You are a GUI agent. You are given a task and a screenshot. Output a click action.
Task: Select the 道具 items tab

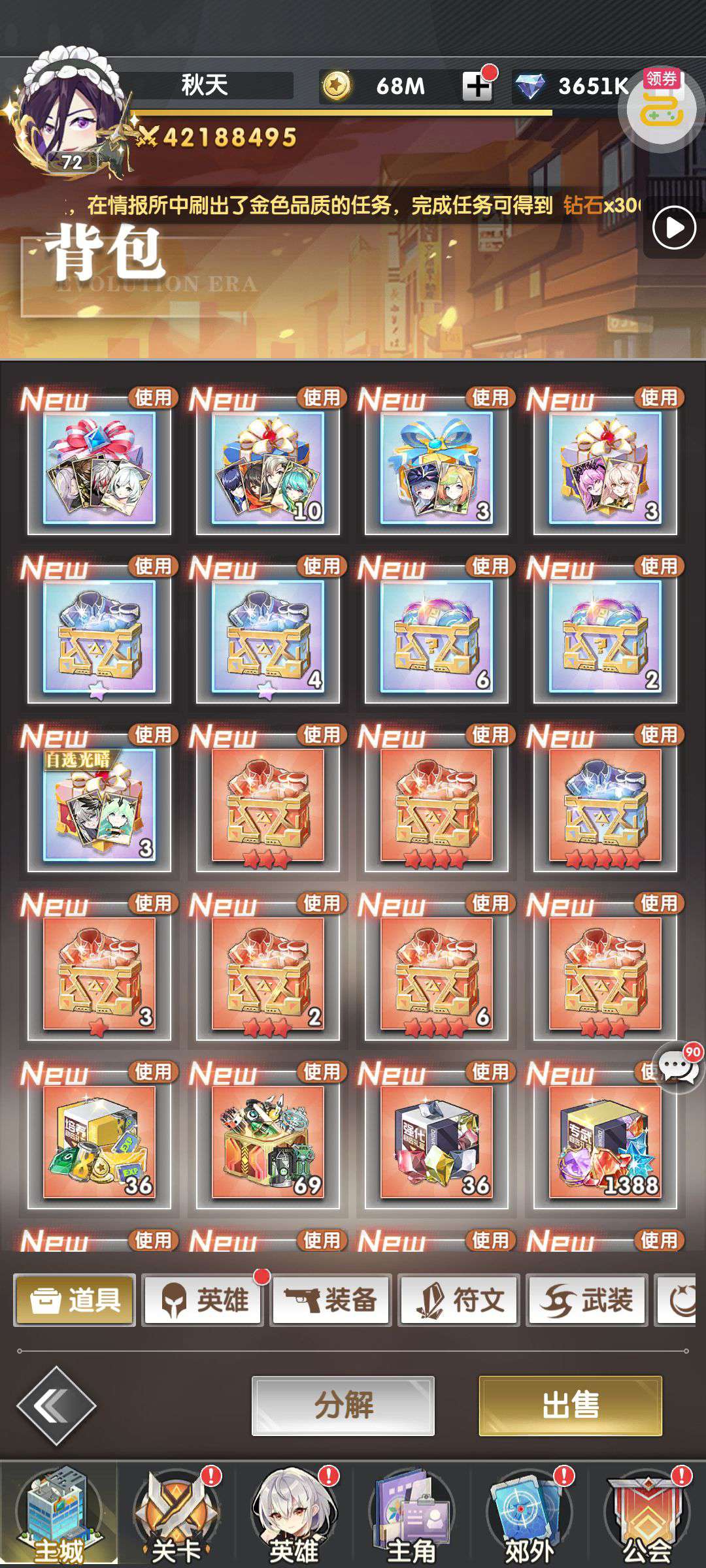click(x=75, y=1299)
